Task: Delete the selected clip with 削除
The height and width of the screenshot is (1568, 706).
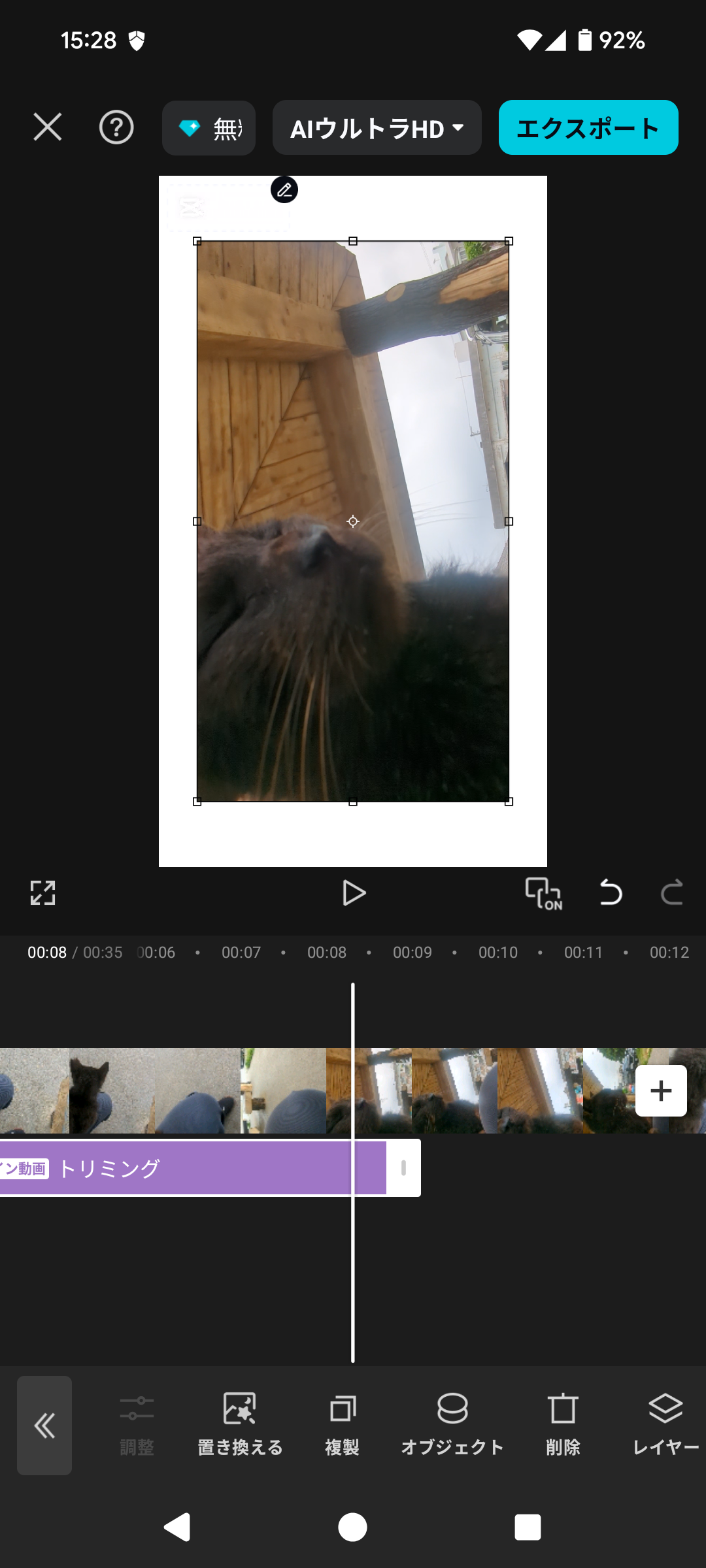Action: [x=563, y=1424]
